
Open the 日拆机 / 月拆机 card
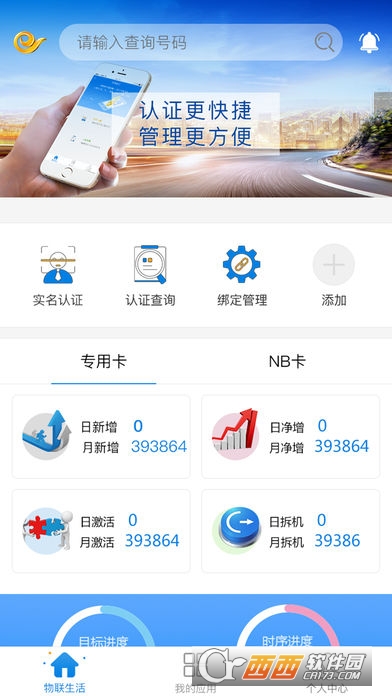point(291,531)
